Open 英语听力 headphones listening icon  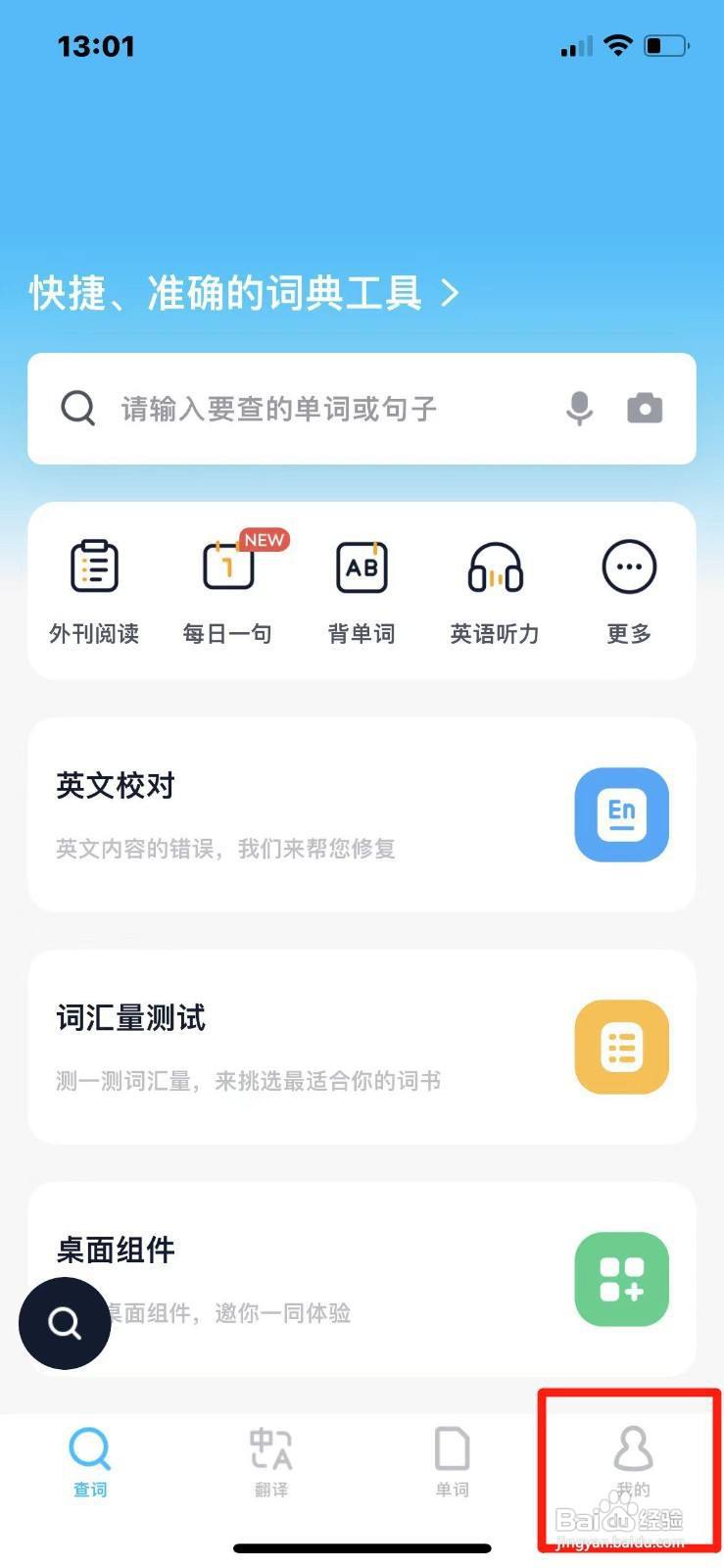click(495, 566)
